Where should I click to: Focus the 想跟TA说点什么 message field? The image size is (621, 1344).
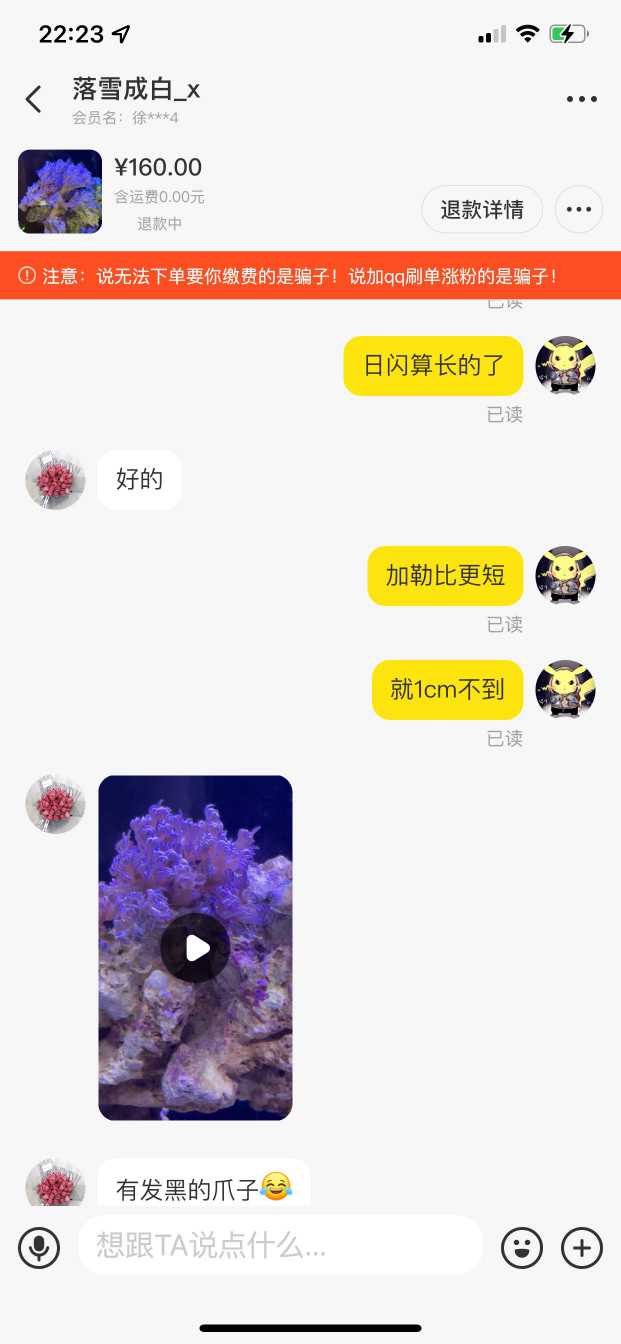tap(280, 1245)
